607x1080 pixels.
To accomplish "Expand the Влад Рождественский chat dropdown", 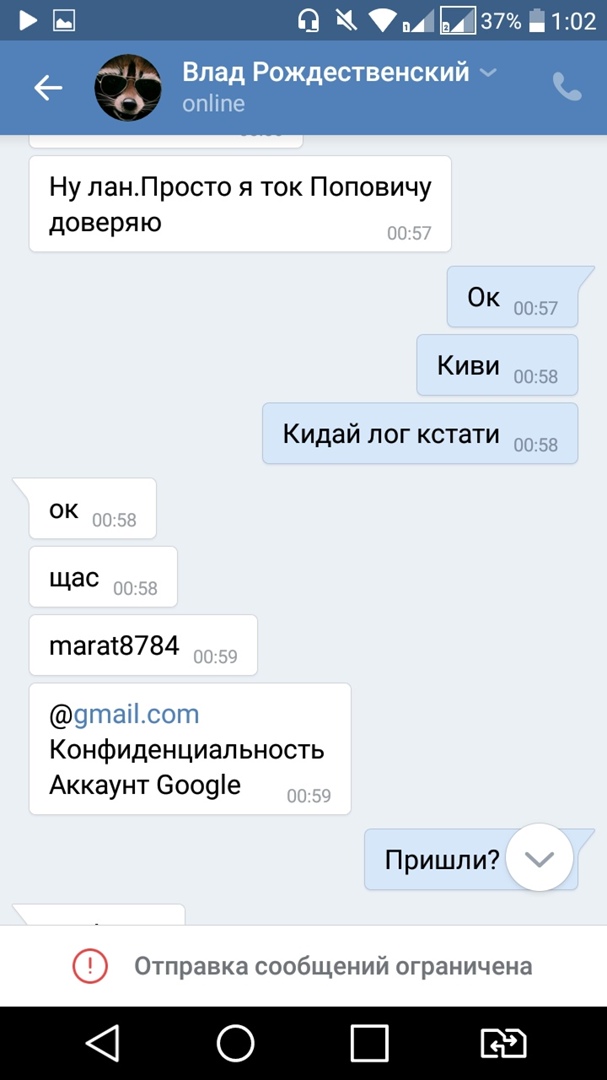I will 488,73.
